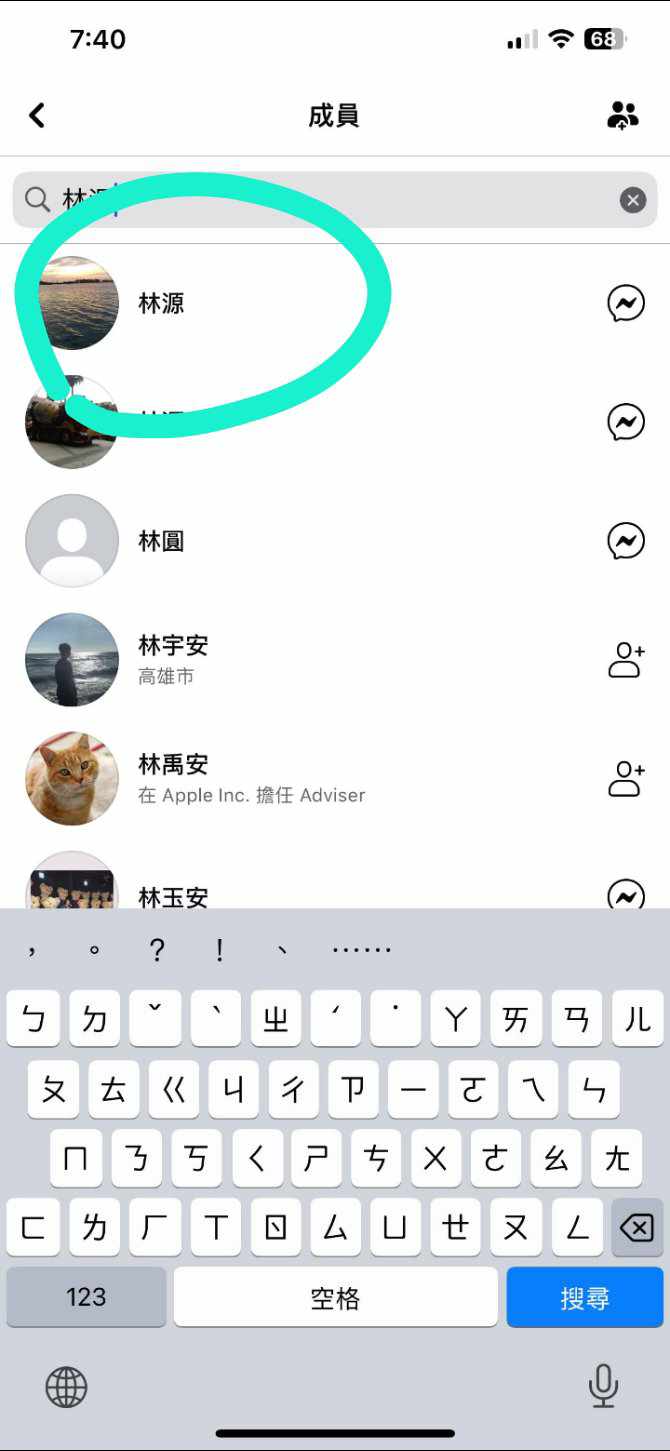Tap the globe language switch key
Viewport: 670px width, 1451px height.
coord(67,1387)
